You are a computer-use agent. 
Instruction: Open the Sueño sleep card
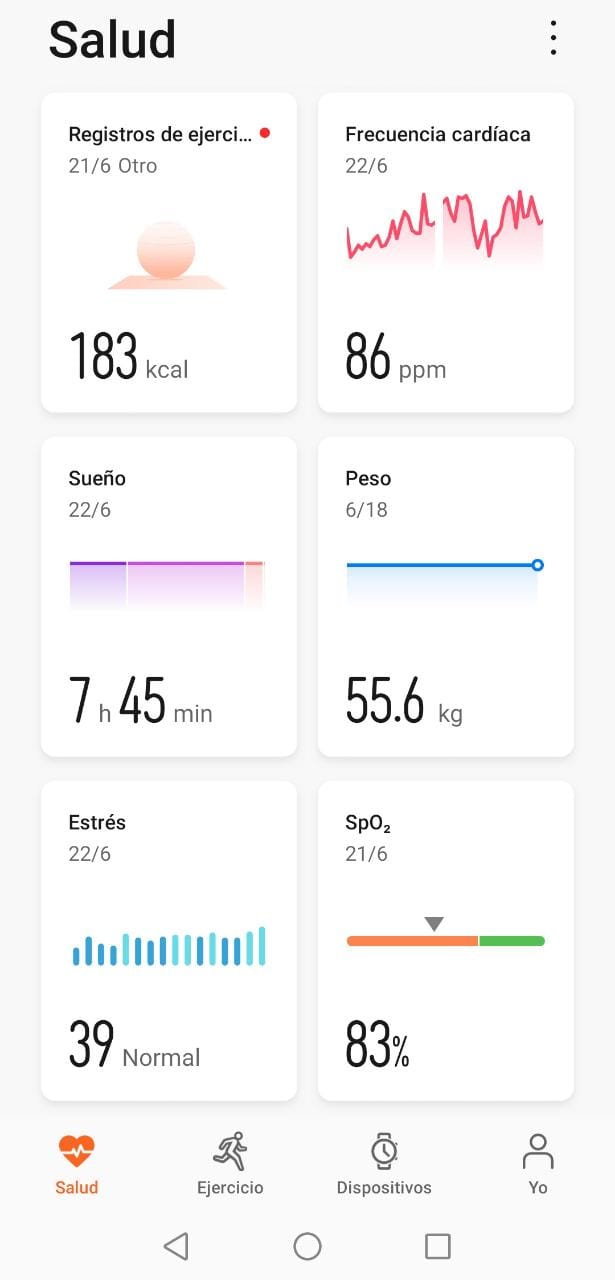[169, 596]
